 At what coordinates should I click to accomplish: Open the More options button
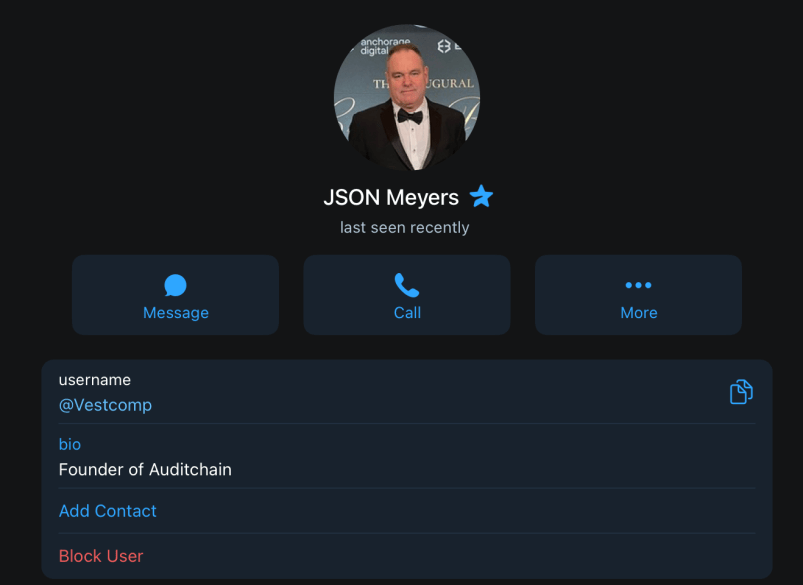(638, 295)
